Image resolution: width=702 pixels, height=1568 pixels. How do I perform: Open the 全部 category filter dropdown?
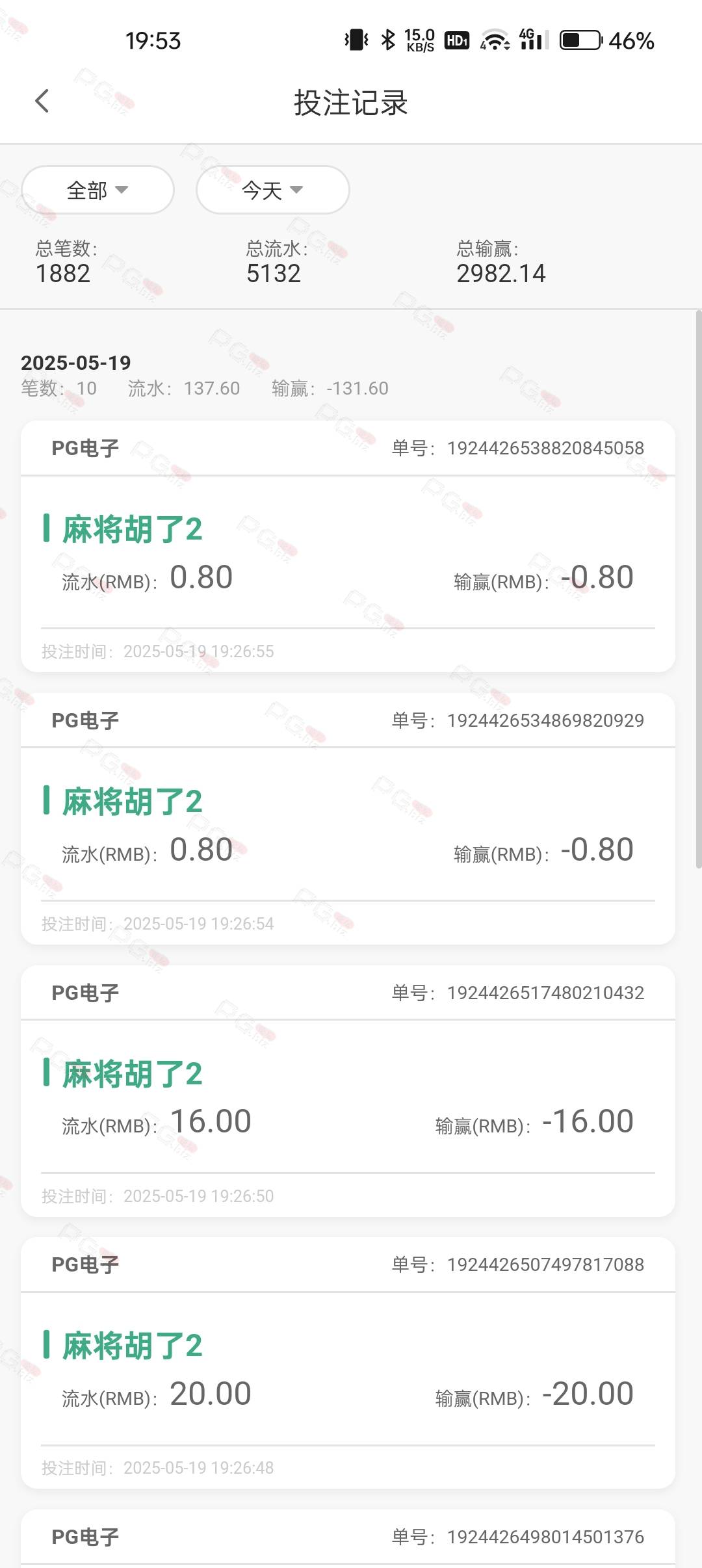(97, 190)
